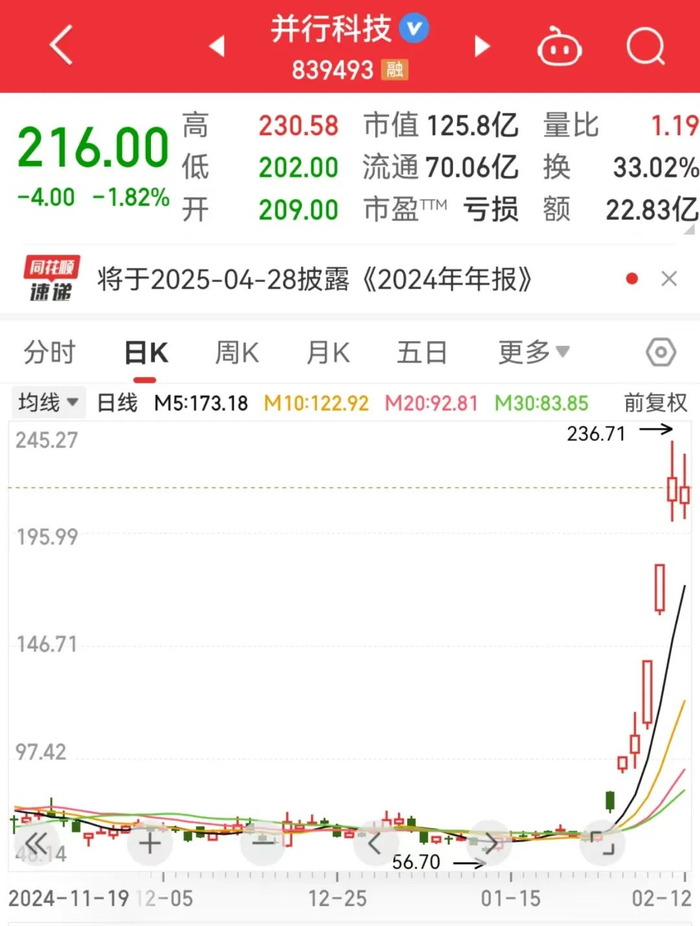Open stock search
Image resolution: width=700 pixels, height=926 pixels.
click(645, 46)
